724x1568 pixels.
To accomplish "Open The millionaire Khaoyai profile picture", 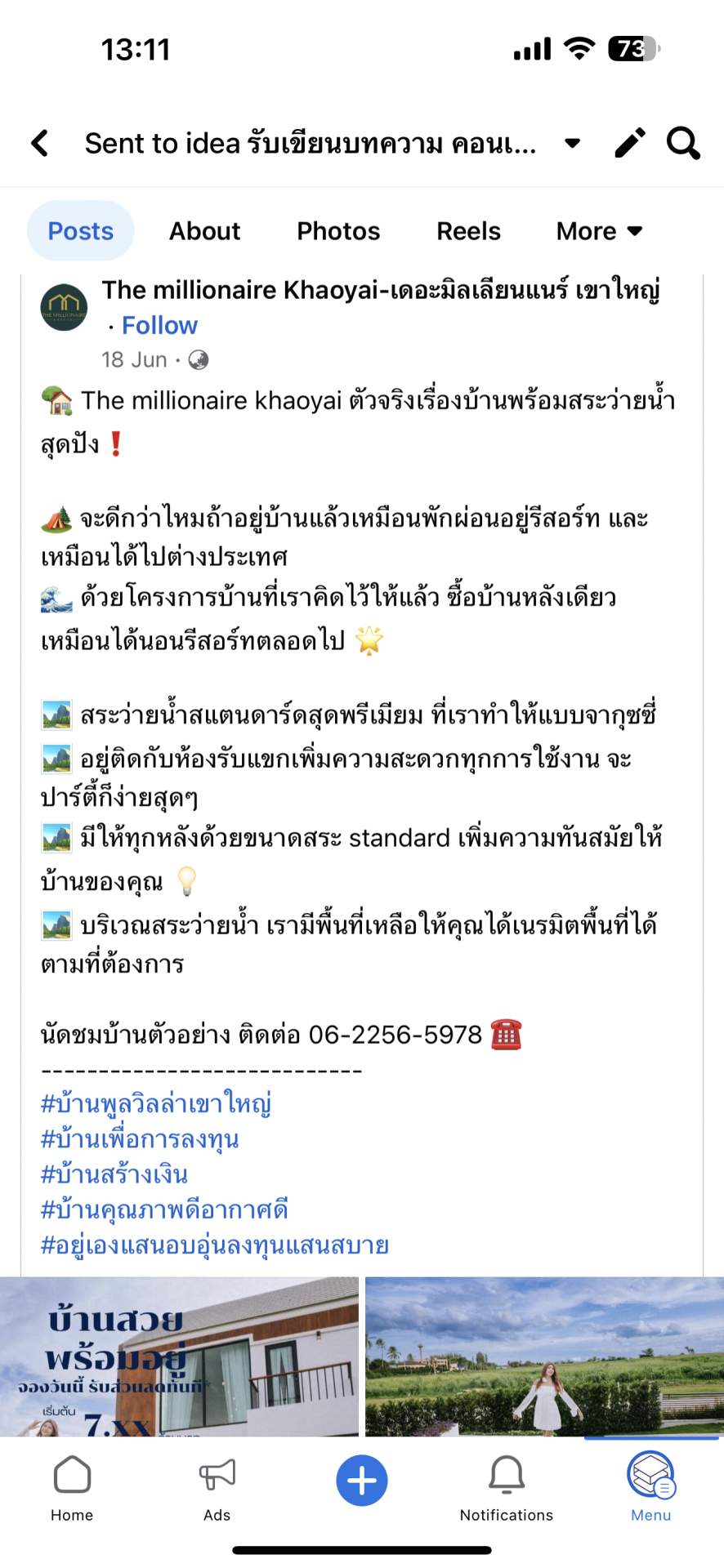I will [64, 308].
